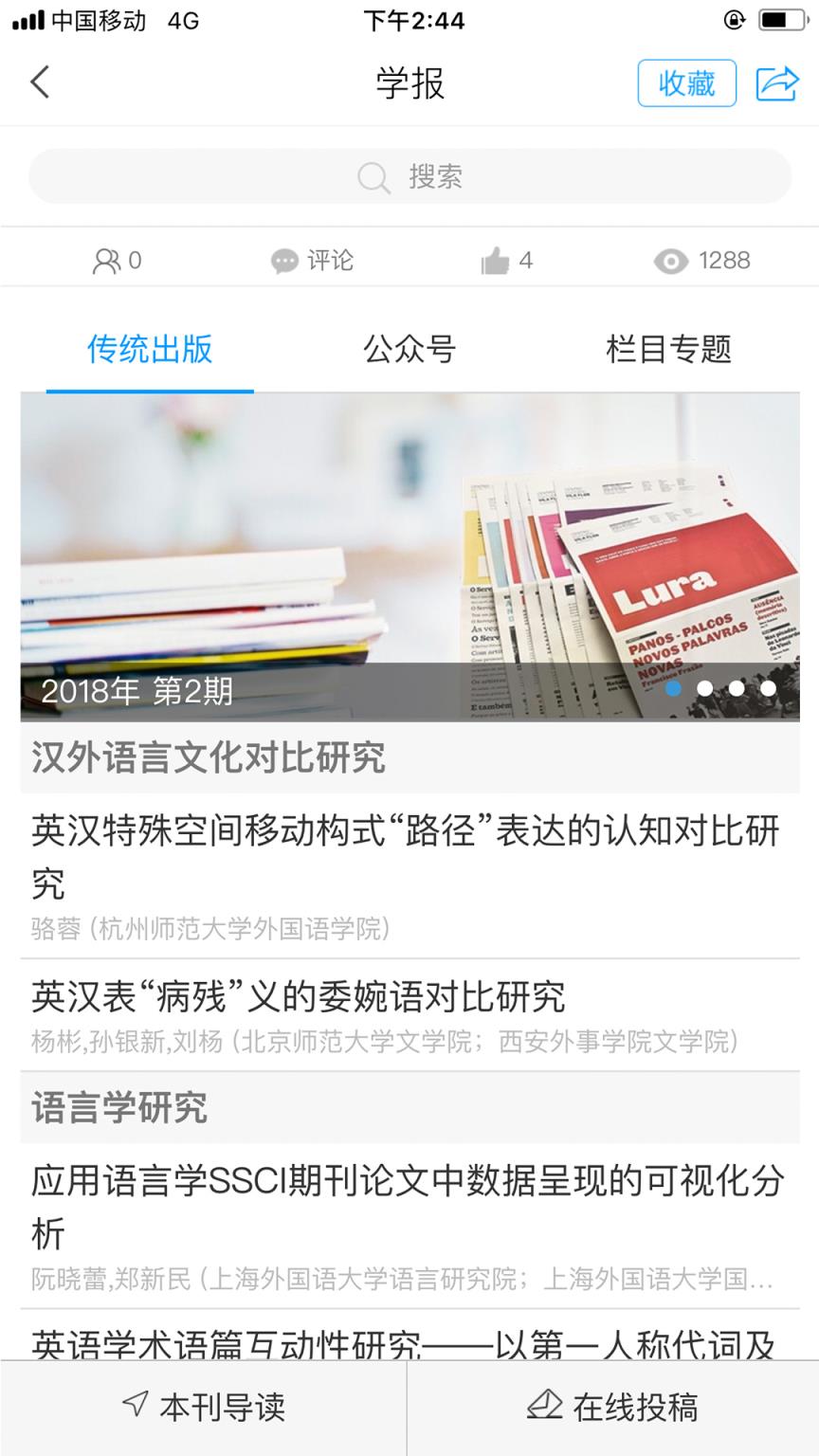Select the currently active 传统出版 tab
The height and width of the screenshot is (1456, 819).
tap(150, 350)
